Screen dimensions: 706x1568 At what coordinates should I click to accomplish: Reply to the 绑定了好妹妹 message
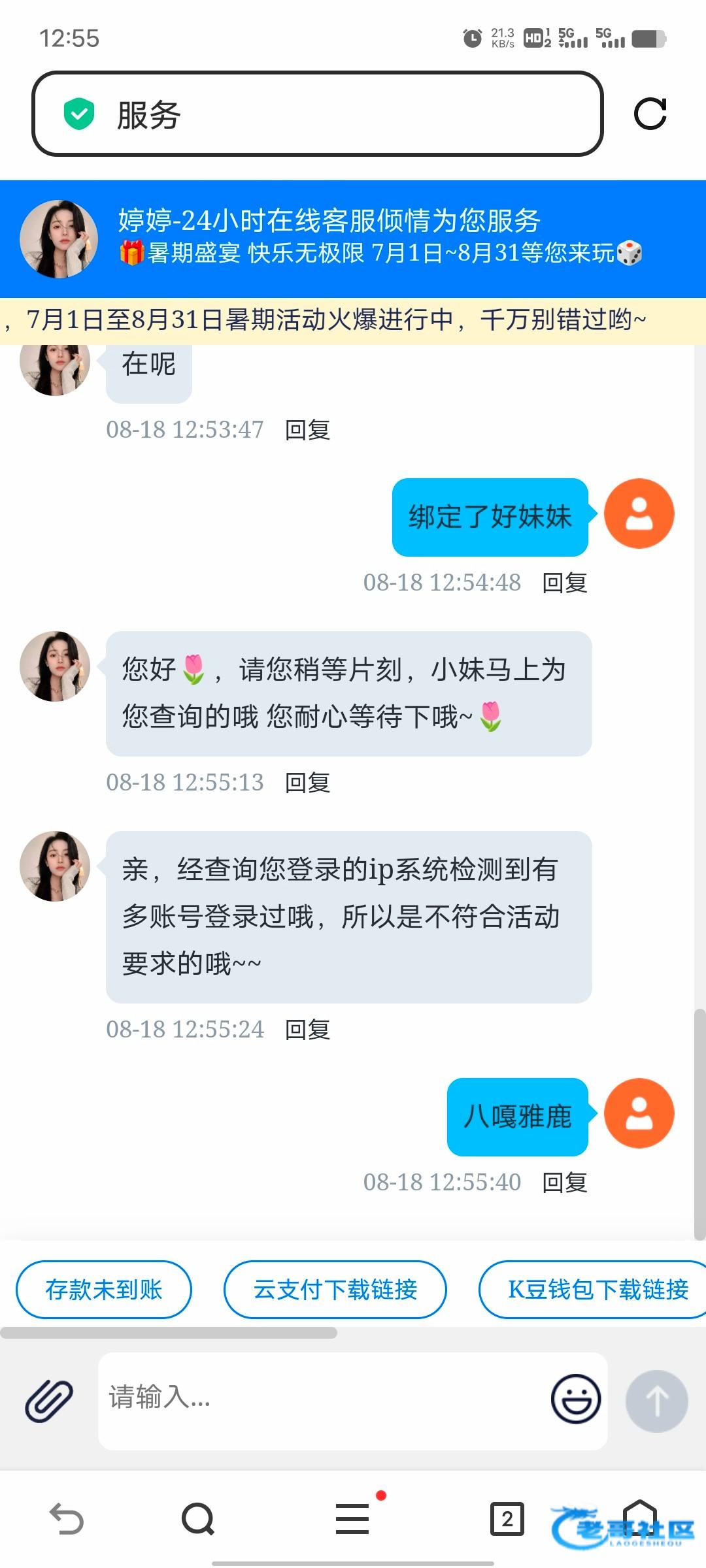click(565, 582)
